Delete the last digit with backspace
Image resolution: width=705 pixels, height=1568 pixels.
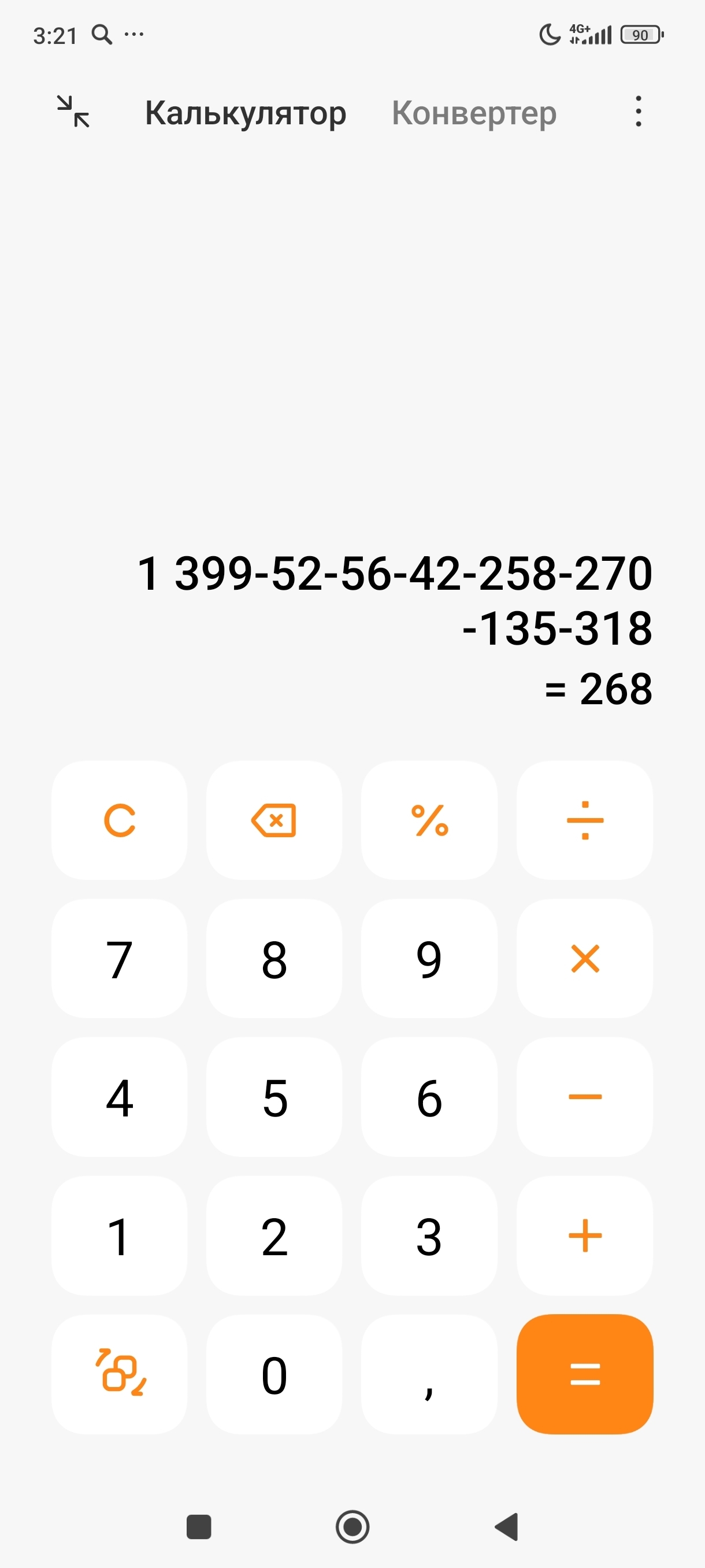274,820
